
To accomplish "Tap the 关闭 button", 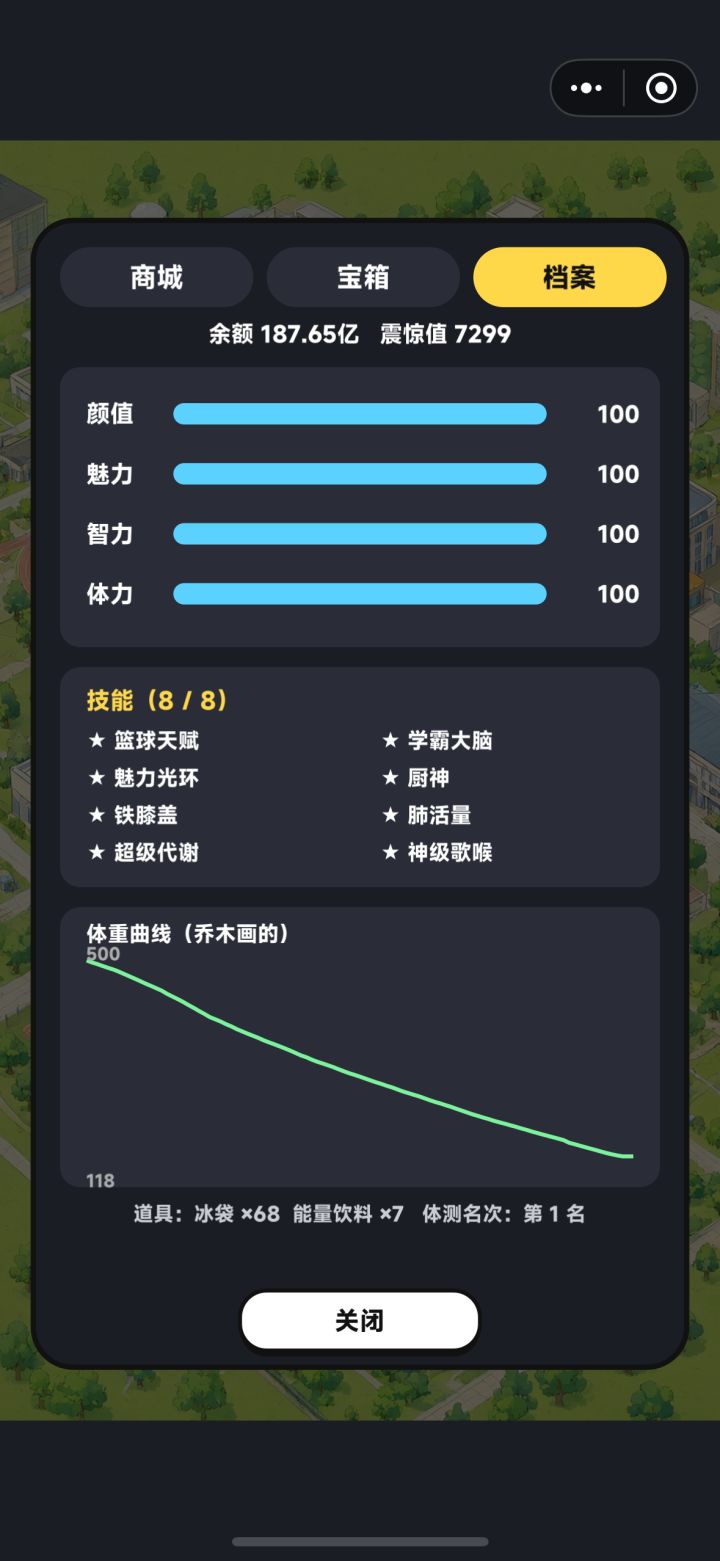I will (360, 1321).
